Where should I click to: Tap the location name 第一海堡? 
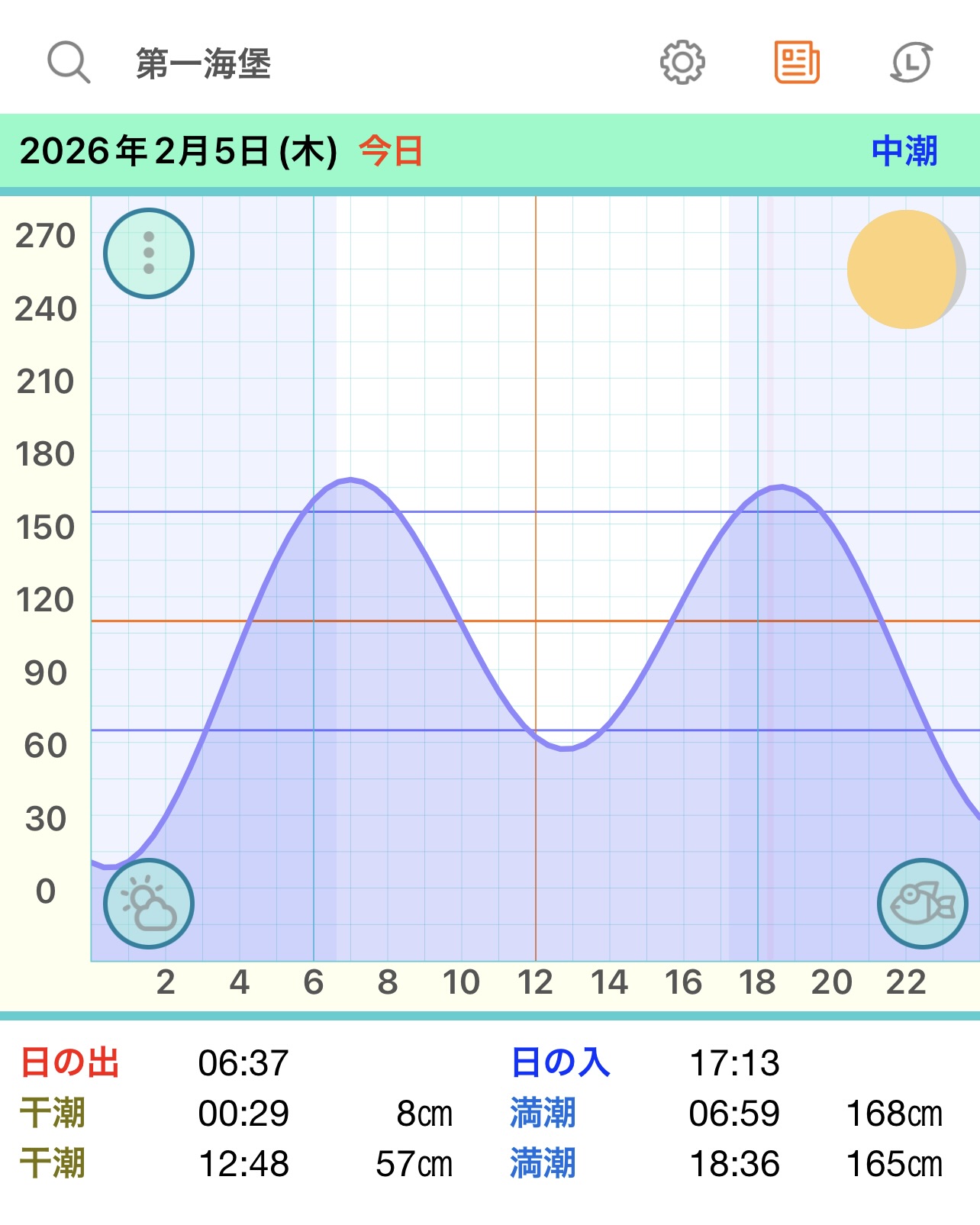[x=203, y=63]
